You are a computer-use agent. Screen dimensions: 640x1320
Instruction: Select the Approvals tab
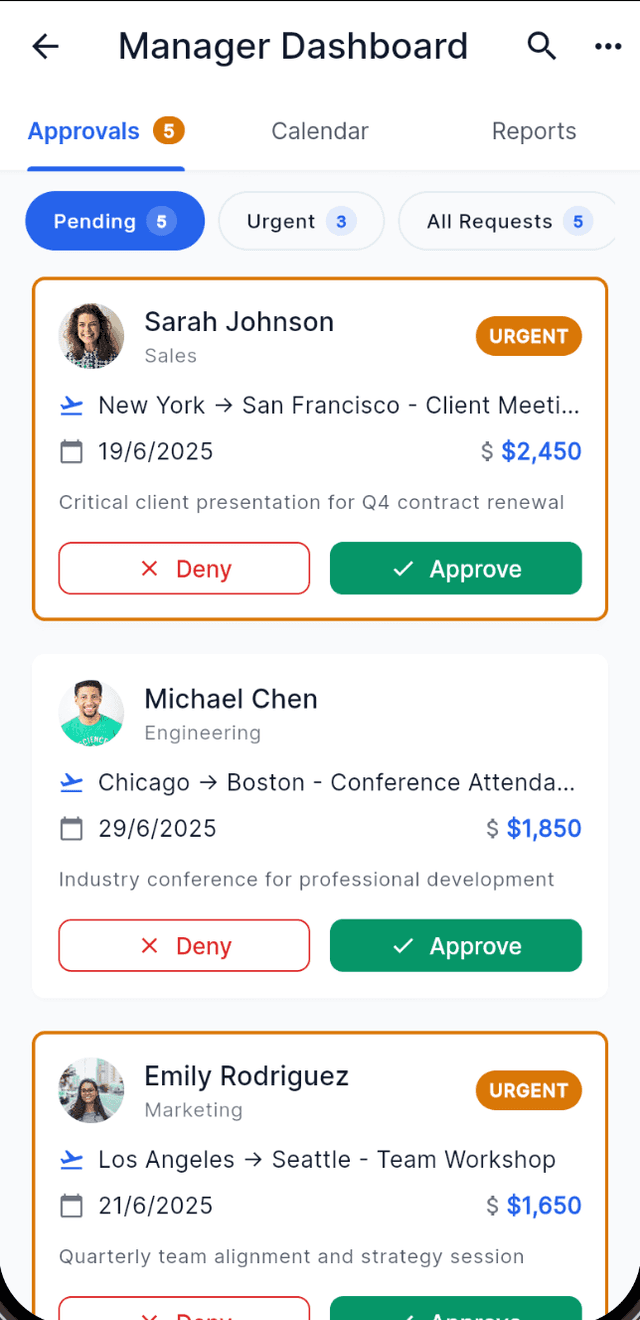pyautogui.click(x=105, y=131)
